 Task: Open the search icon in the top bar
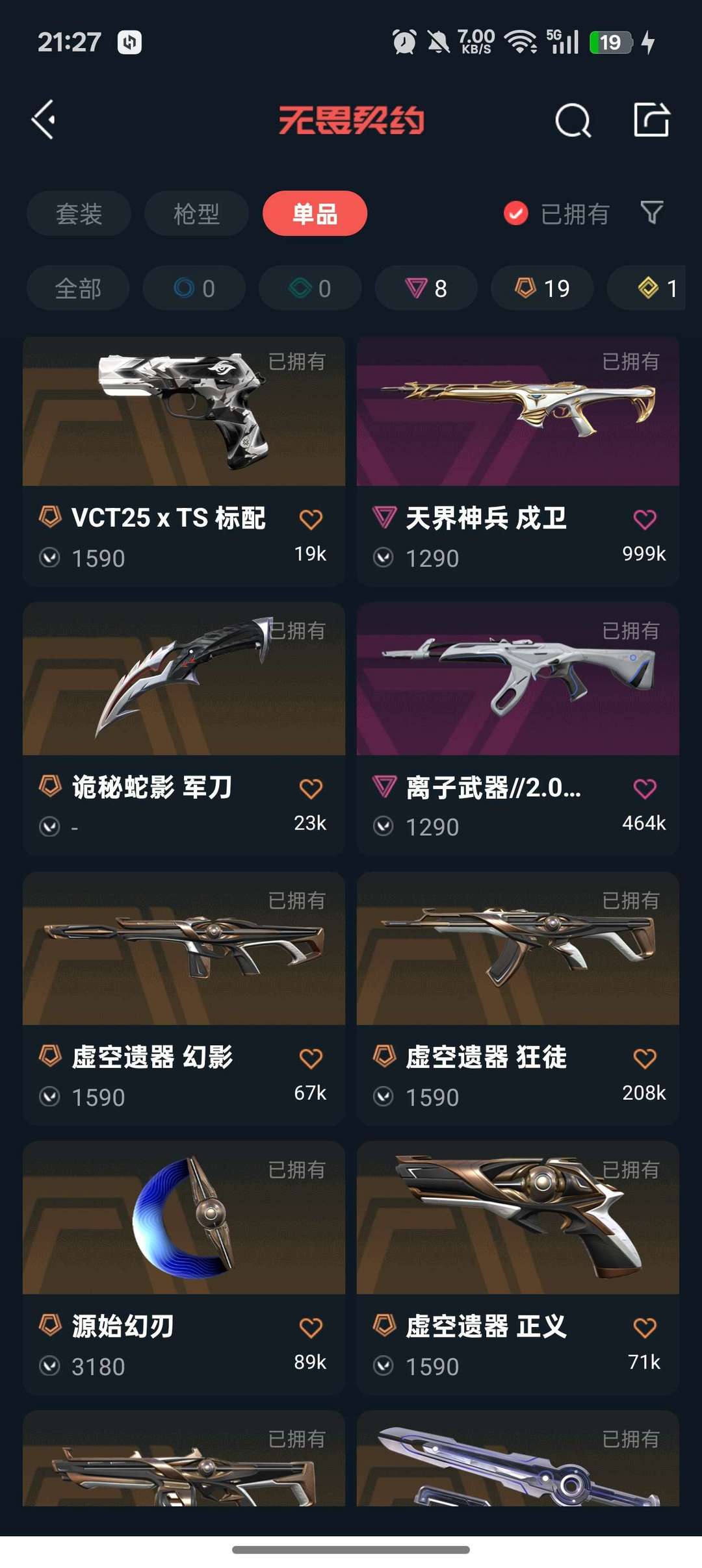(x=571, y=120)
